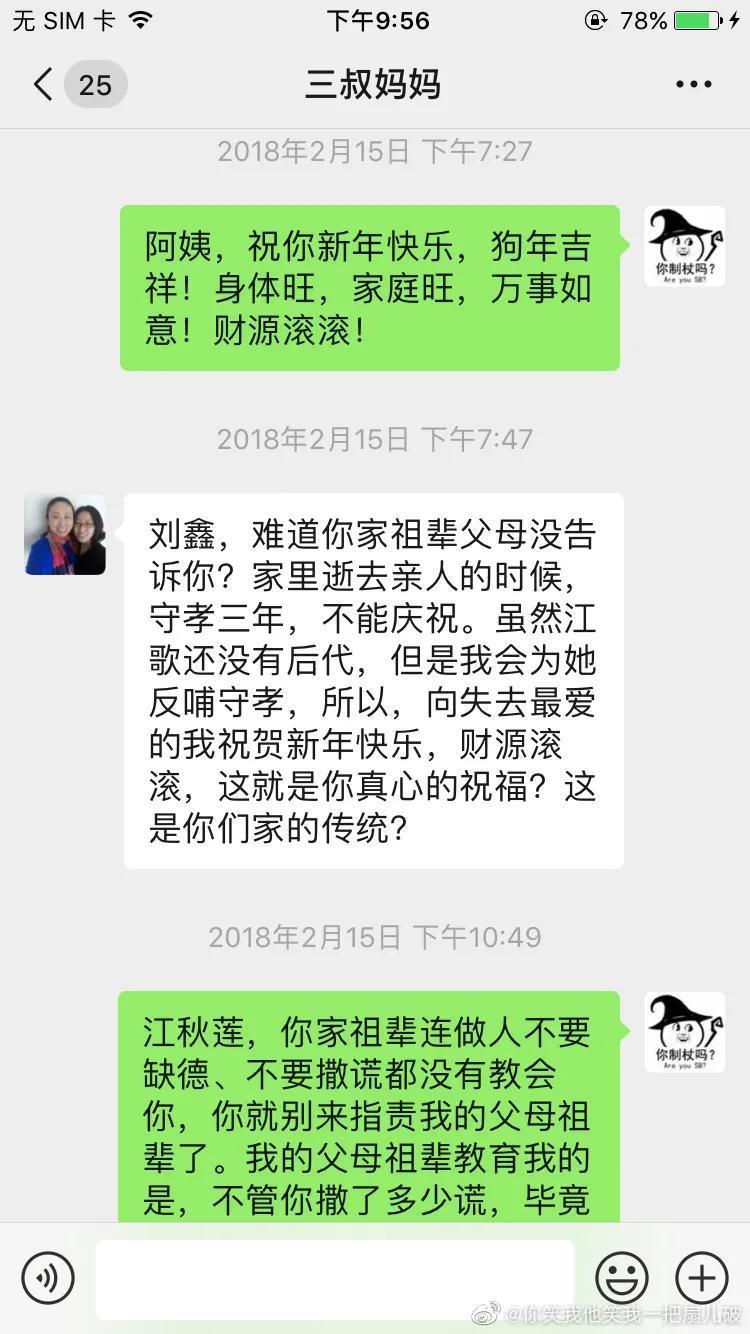Open the plus attachment menu
Viewport: 750px width, 1334px height.
(701, 1277)
